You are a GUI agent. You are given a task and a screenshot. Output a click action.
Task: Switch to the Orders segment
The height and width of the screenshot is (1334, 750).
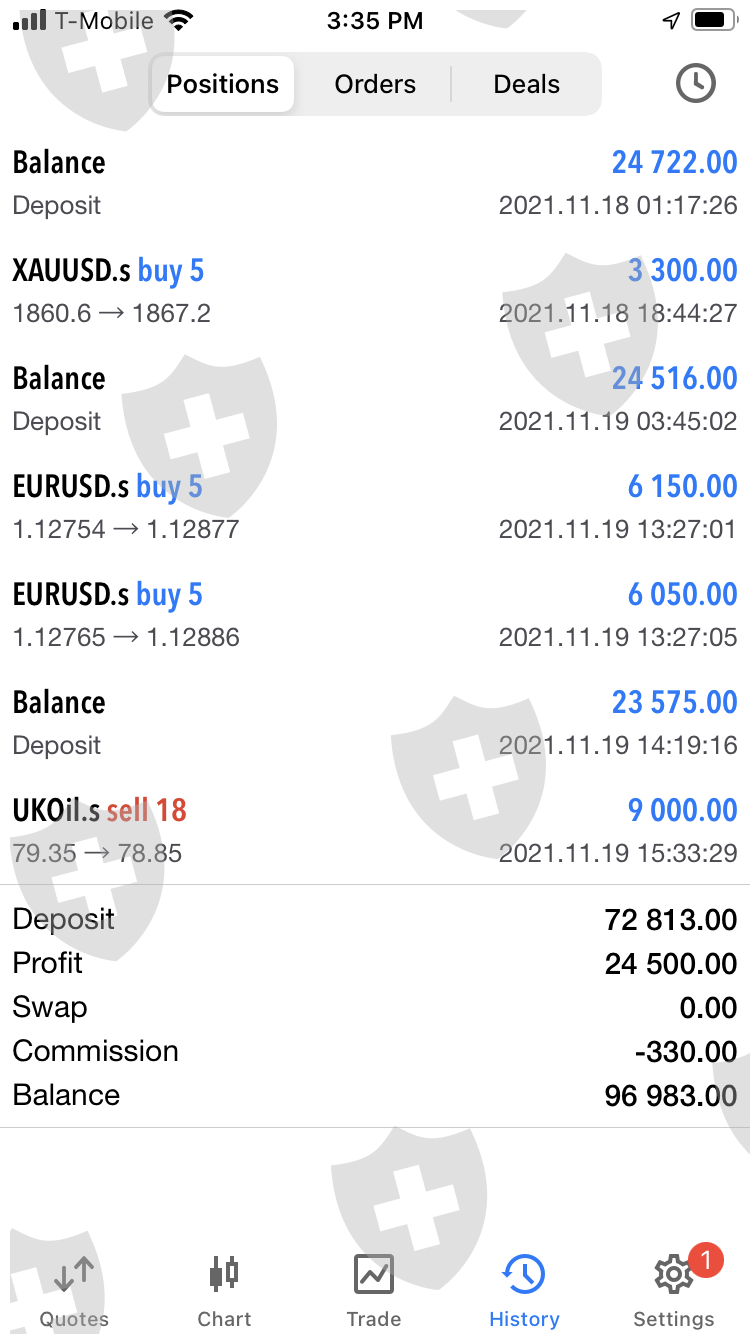(375, 85)
